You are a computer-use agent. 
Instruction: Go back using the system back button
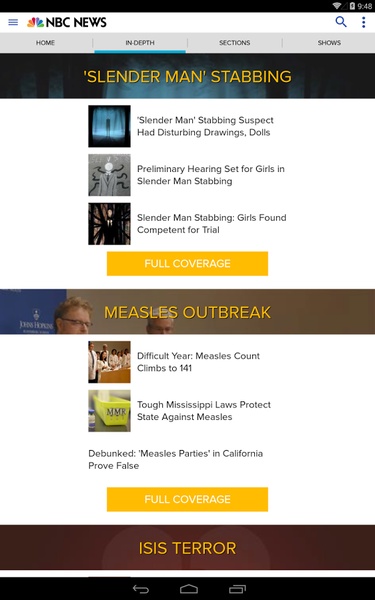[140, 589]
